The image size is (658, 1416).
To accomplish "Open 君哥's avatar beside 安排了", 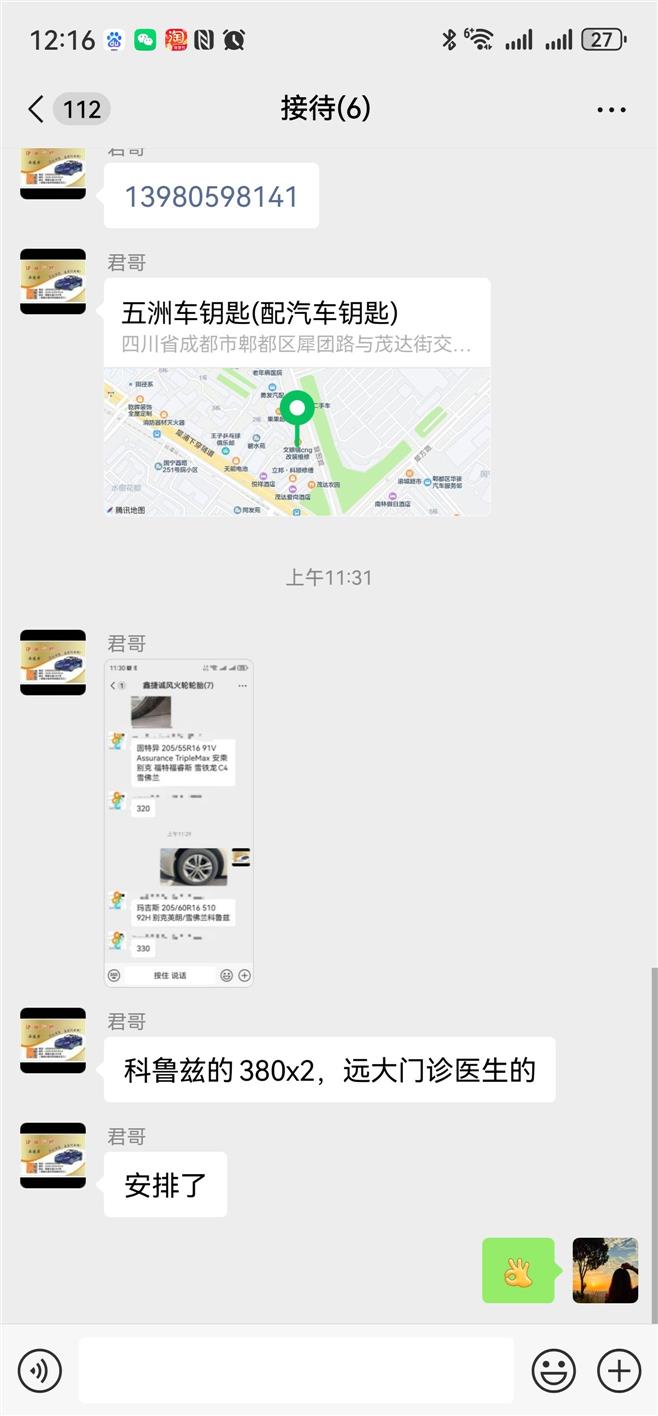I will coord(53,1155).
